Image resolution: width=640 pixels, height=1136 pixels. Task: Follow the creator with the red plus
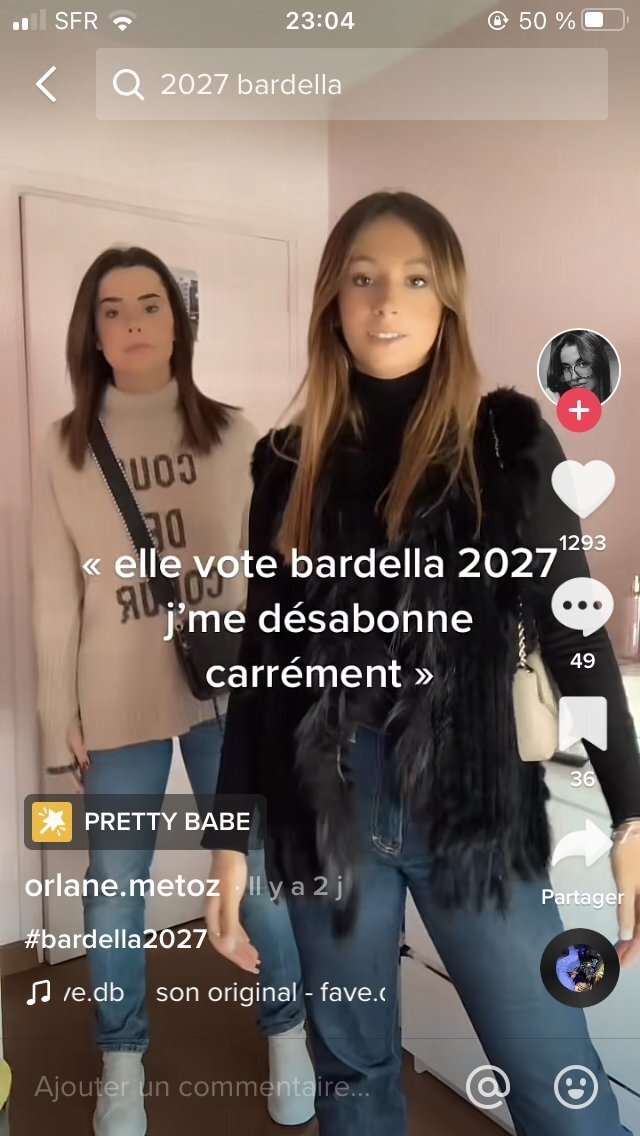(x=578, y=411)
